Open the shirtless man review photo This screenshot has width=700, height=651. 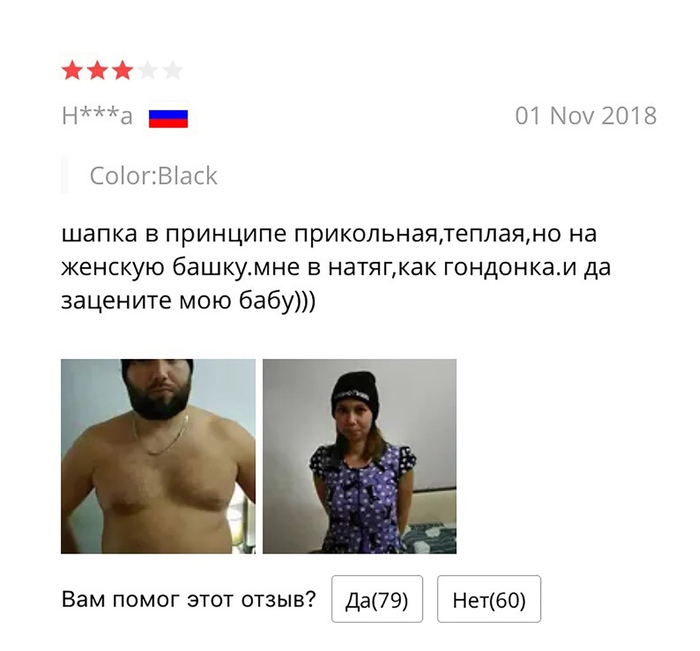pyautogui.click(x=158, y=456)
